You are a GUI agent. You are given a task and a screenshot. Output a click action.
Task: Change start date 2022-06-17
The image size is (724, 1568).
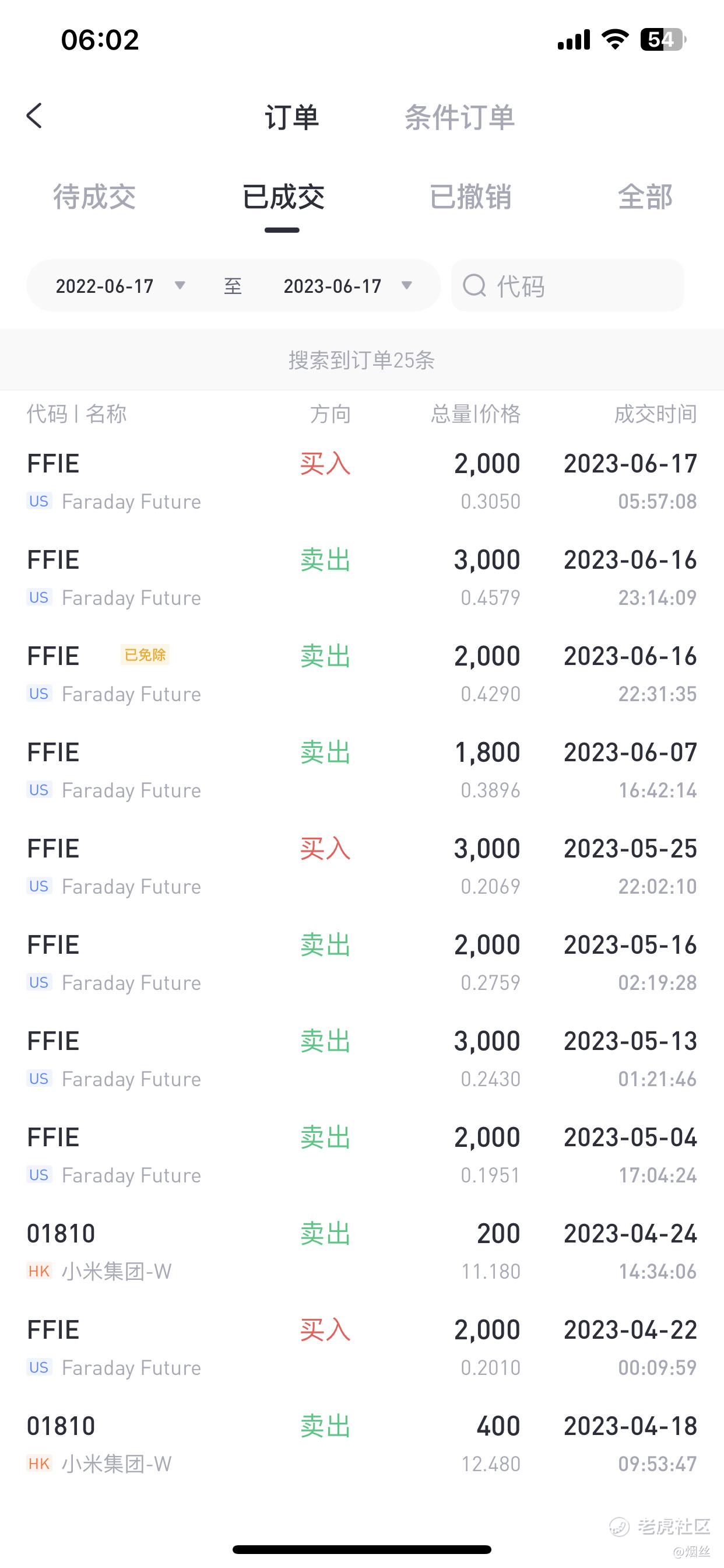click(120, 285)
